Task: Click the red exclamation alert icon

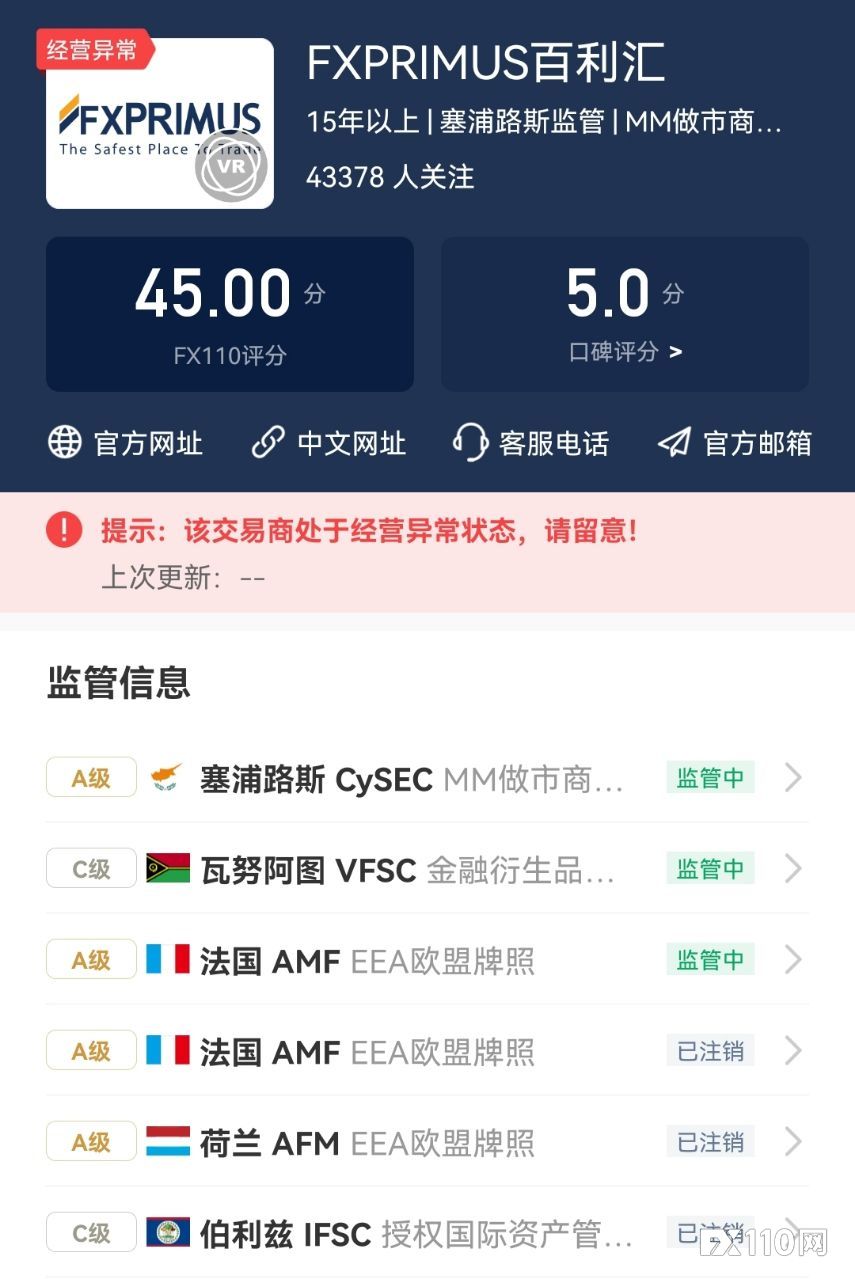Action: [x=63, y=530]
